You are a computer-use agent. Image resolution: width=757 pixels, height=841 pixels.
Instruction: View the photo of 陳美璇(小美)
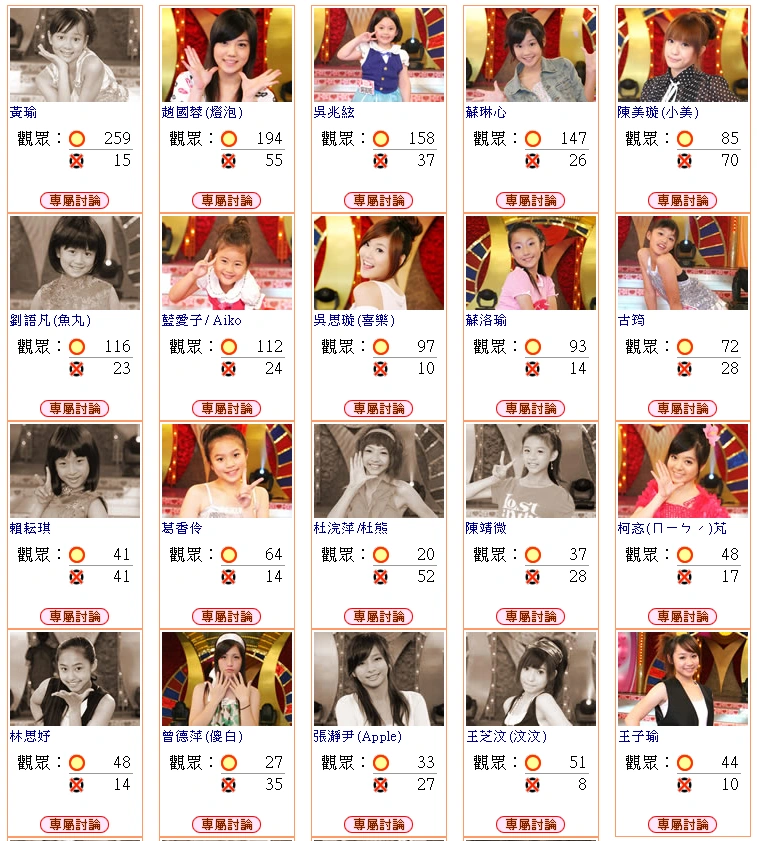[x=682, y=54]
